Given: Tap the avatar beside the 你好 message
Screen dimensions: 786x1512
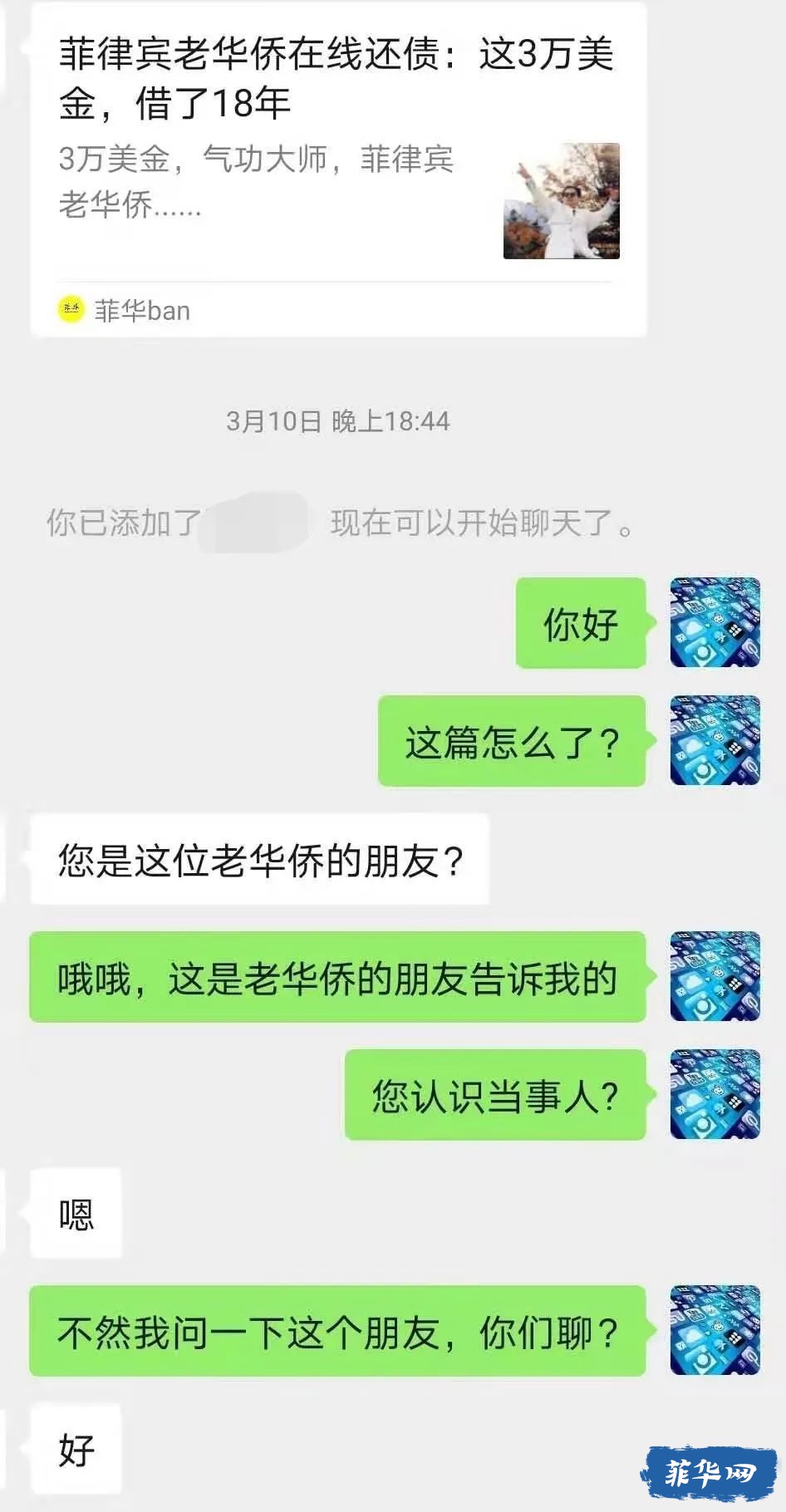Looking at the screenshot, I should point(715,622).
